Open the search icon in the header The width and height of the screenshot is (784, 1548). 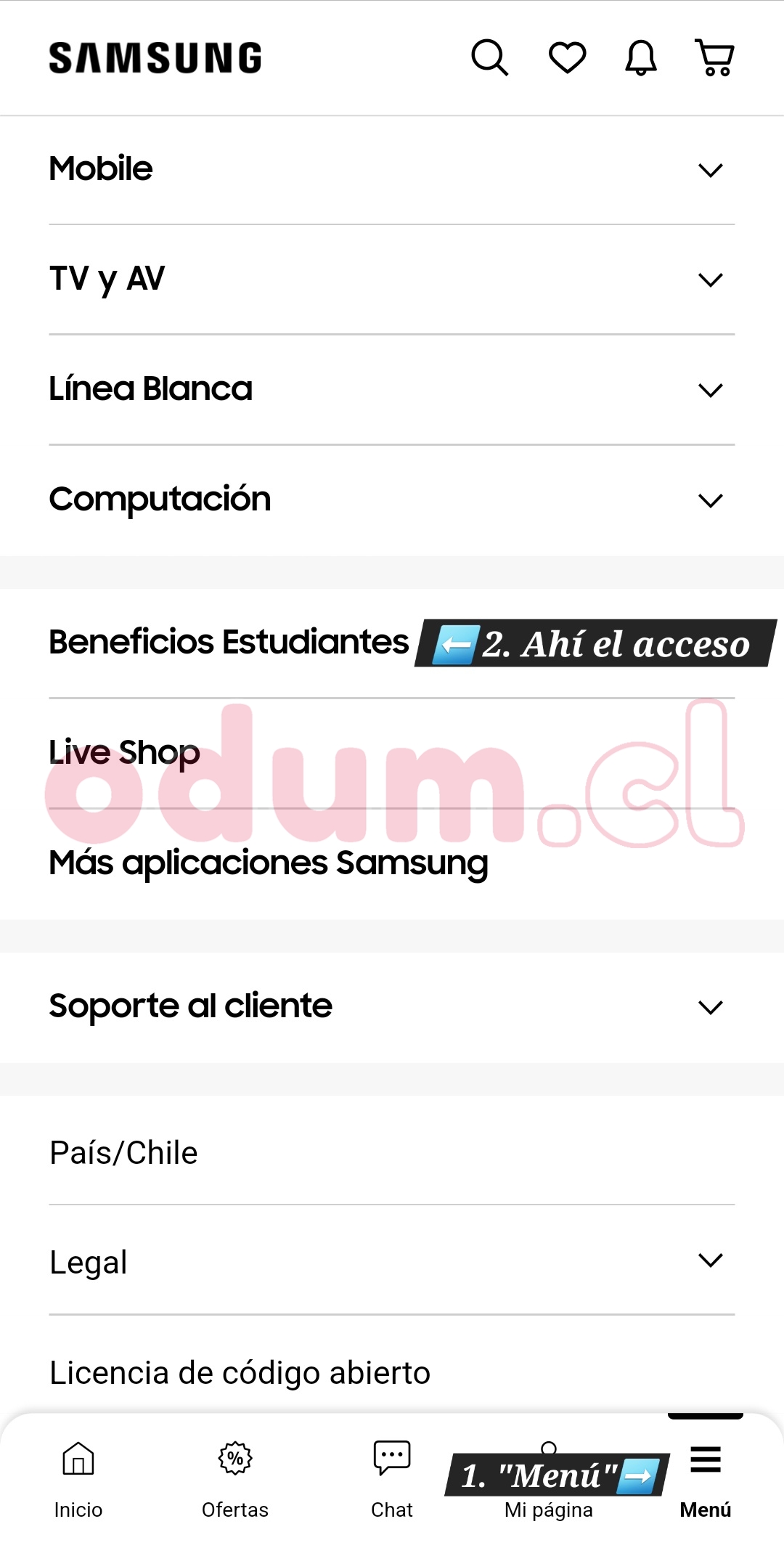489,57
